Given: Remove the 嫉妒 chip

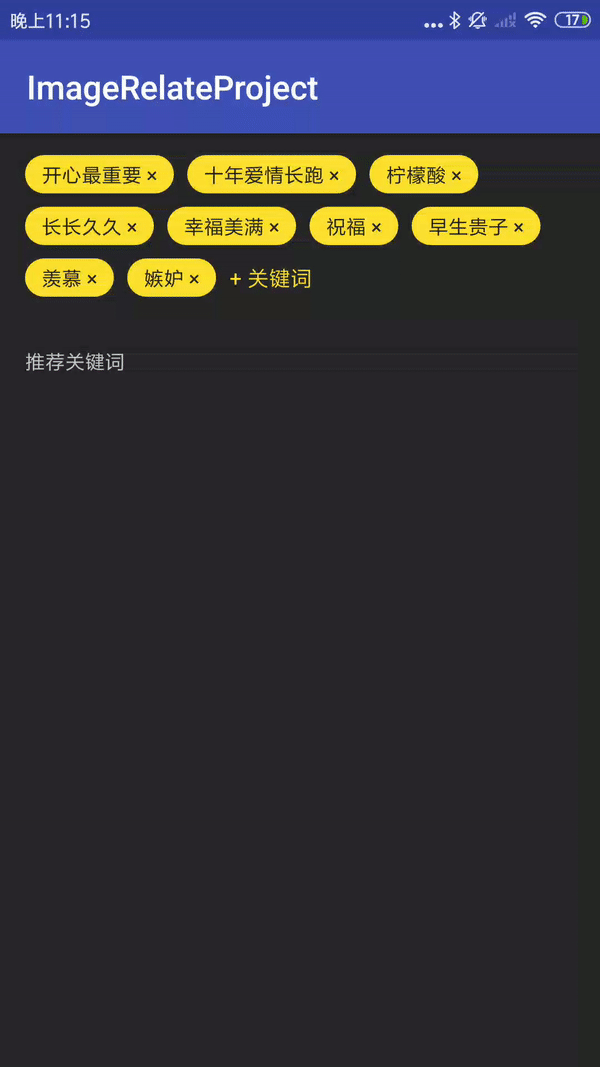Looking at the screenshot, I should point(194,280).
